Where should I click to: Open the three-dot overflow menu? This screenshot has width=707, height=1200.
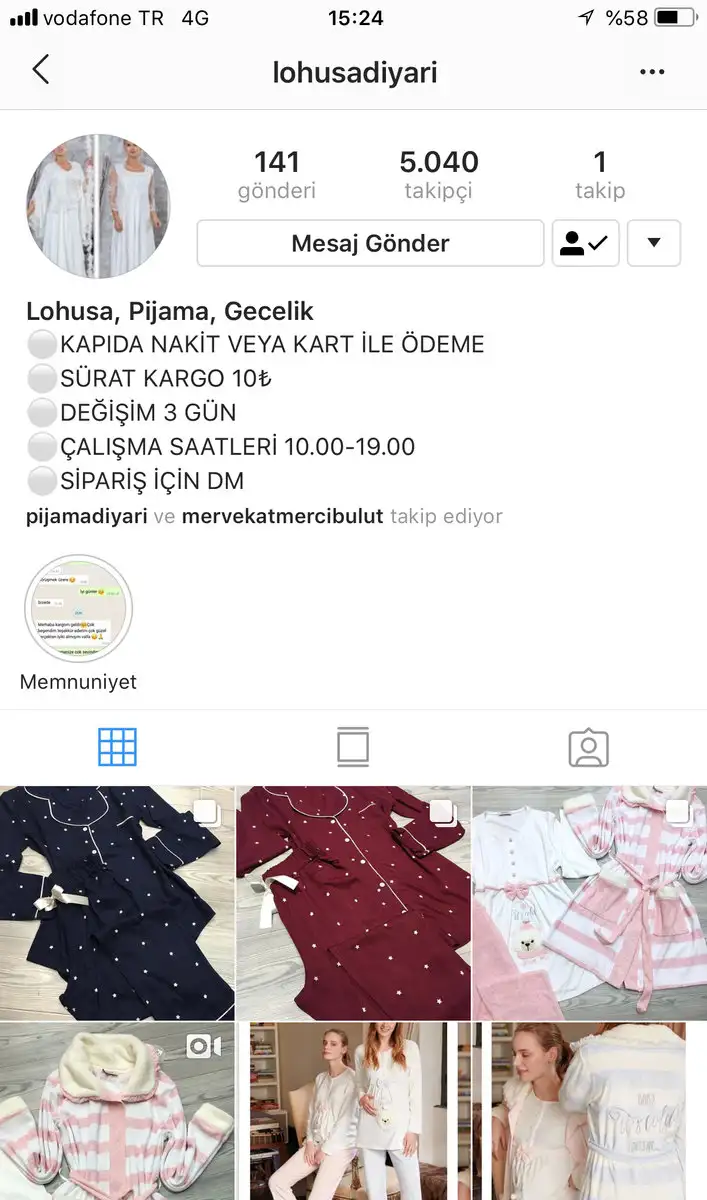(x=652, y=72)
